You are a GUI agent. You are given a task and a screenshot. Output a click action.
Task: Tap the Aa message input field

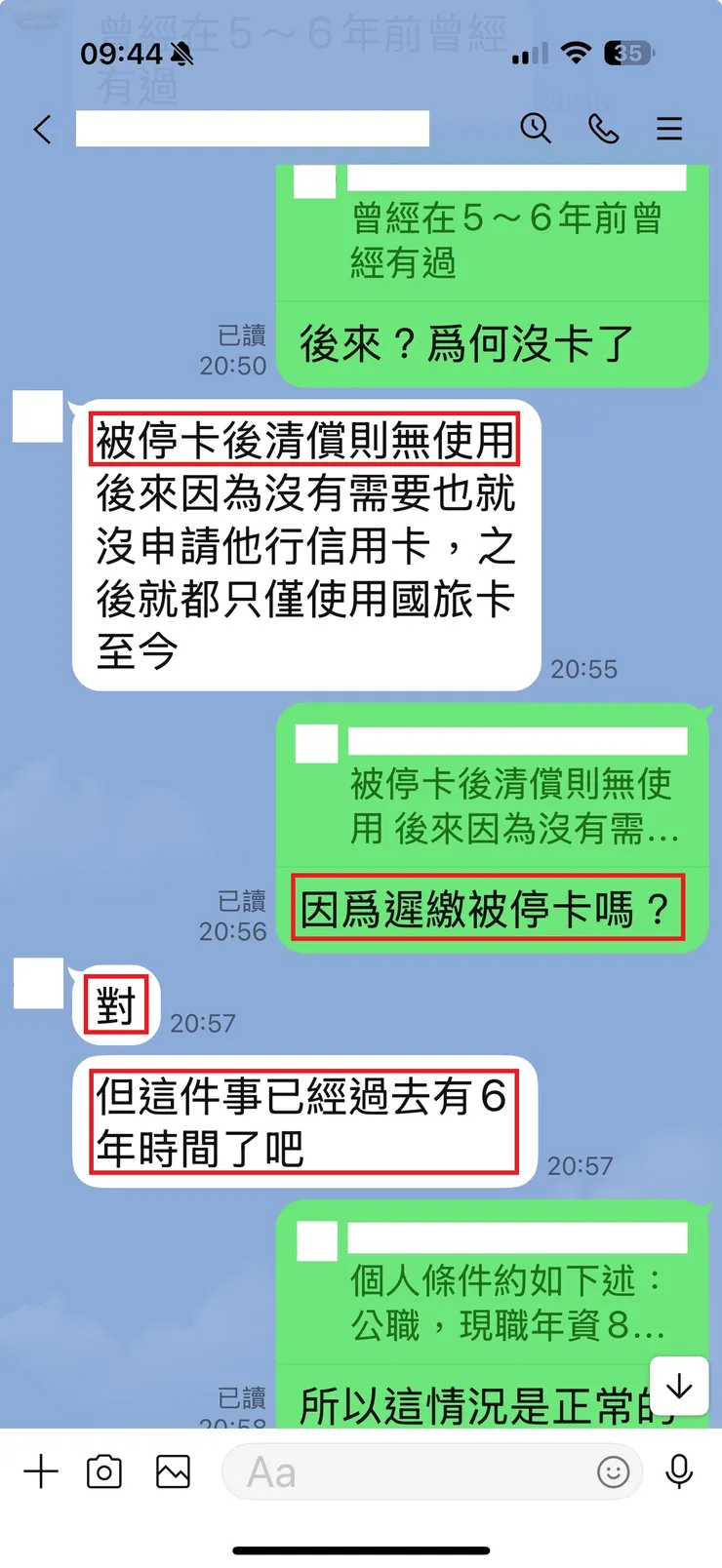coord(410,1471)
